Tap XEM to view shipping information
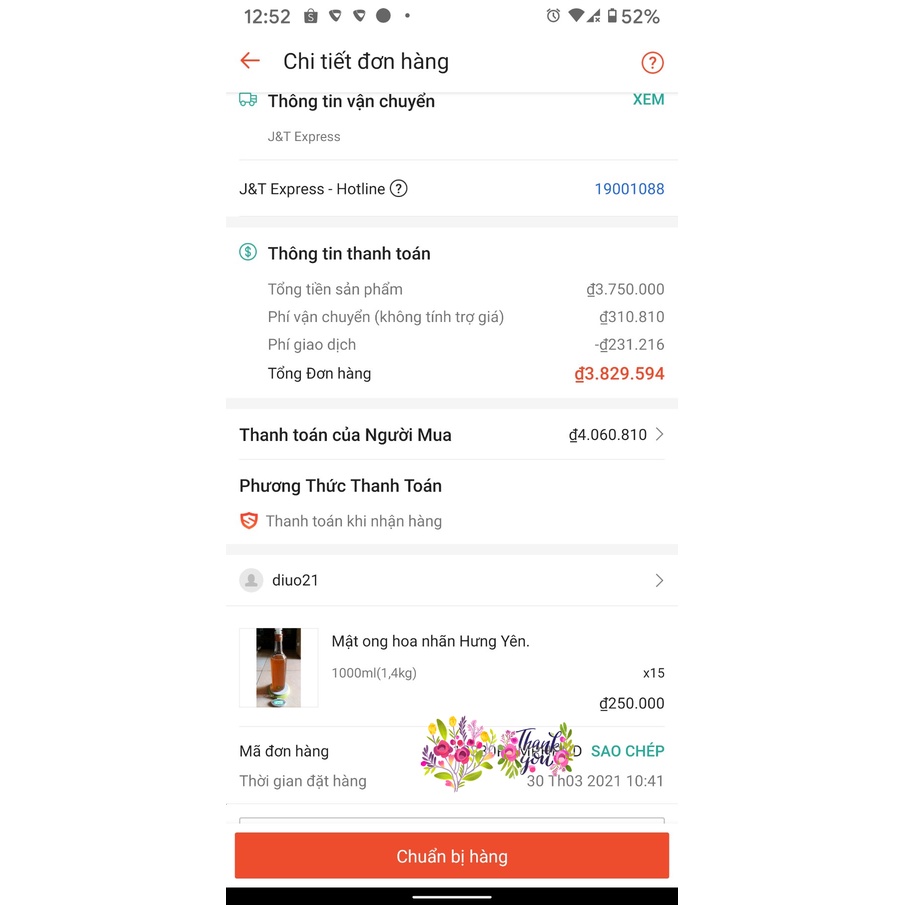 click(x=648, y=100)
